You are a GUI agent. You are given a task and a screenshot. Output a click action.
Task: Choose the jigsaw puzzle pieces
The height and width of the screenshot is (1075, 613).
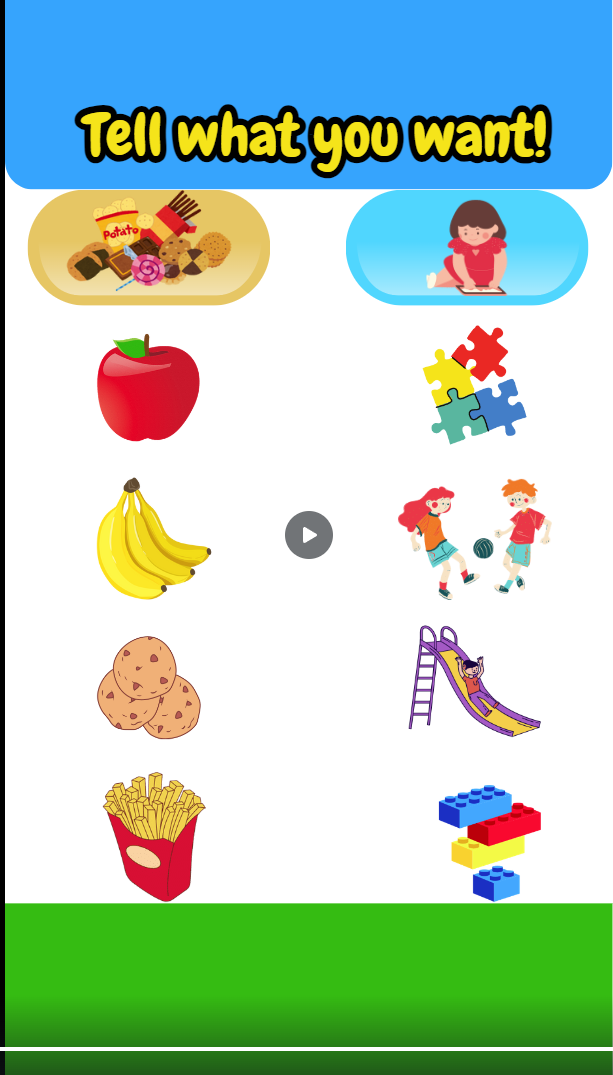[x=472, y=384]
